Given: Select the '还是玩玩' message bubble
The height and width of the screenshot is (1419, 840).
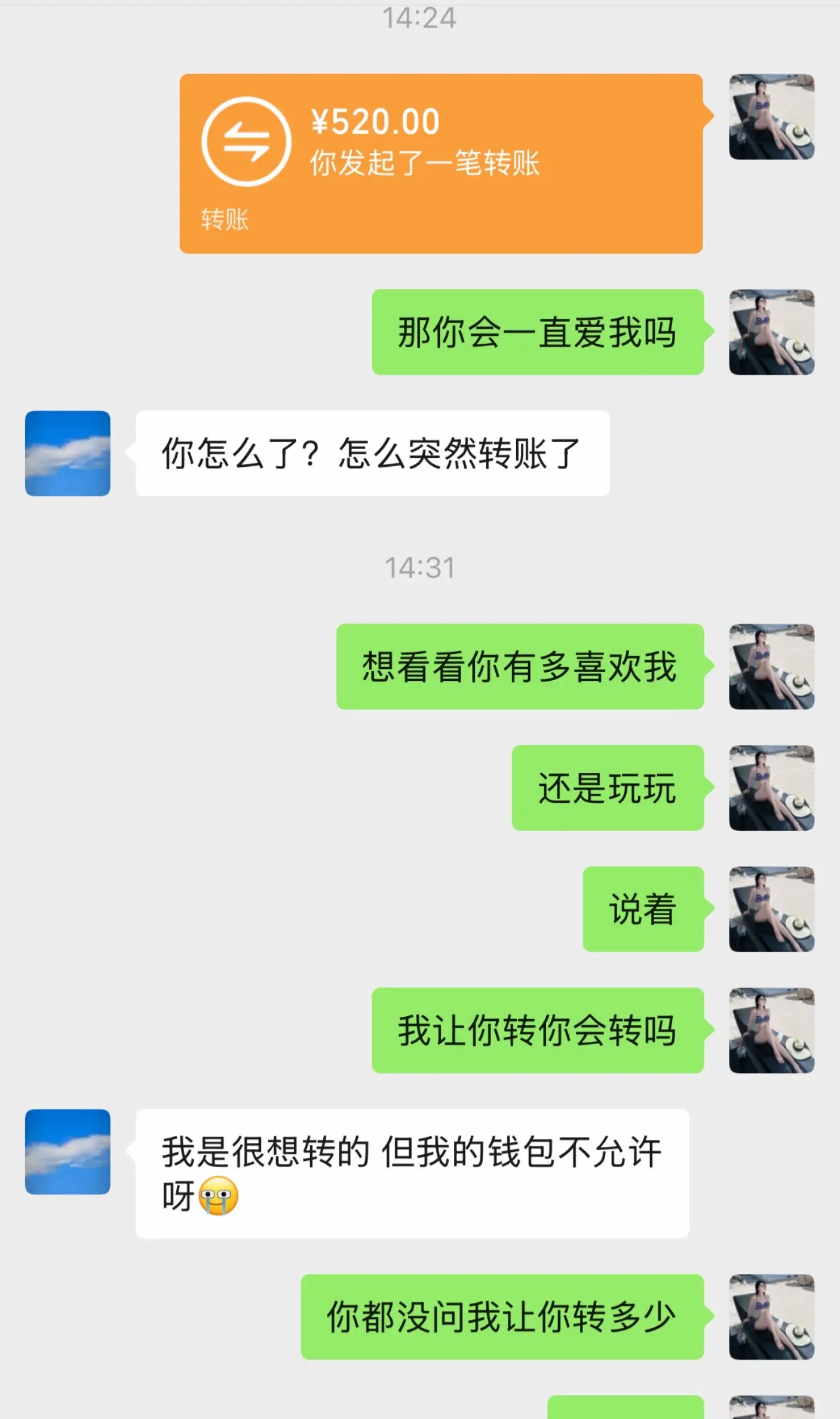Looking at the screenshot, I should 608,789.
